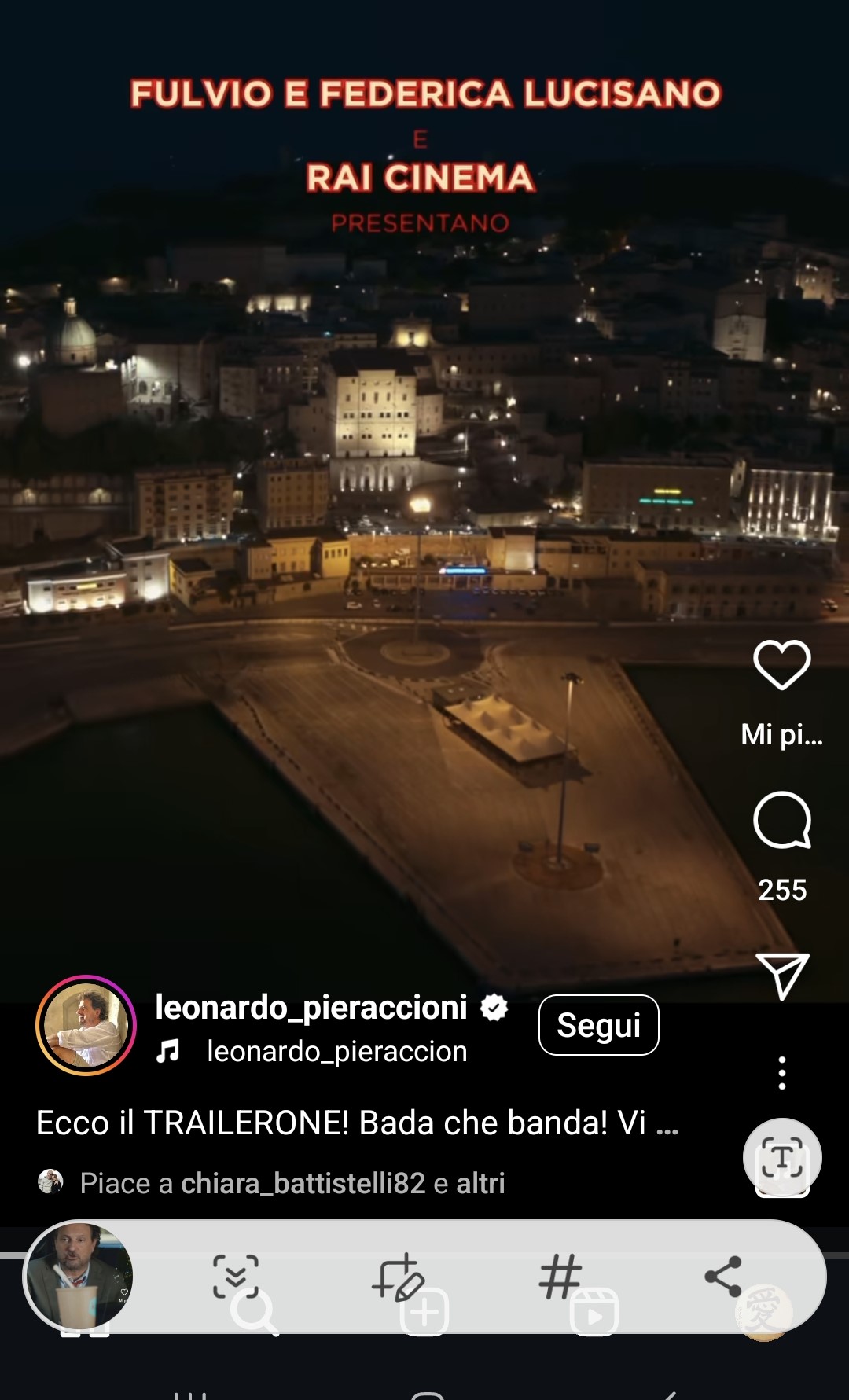Send this reel via the paper plane icon
This screenshot has width=849, height=1400.
click(781, 976)
